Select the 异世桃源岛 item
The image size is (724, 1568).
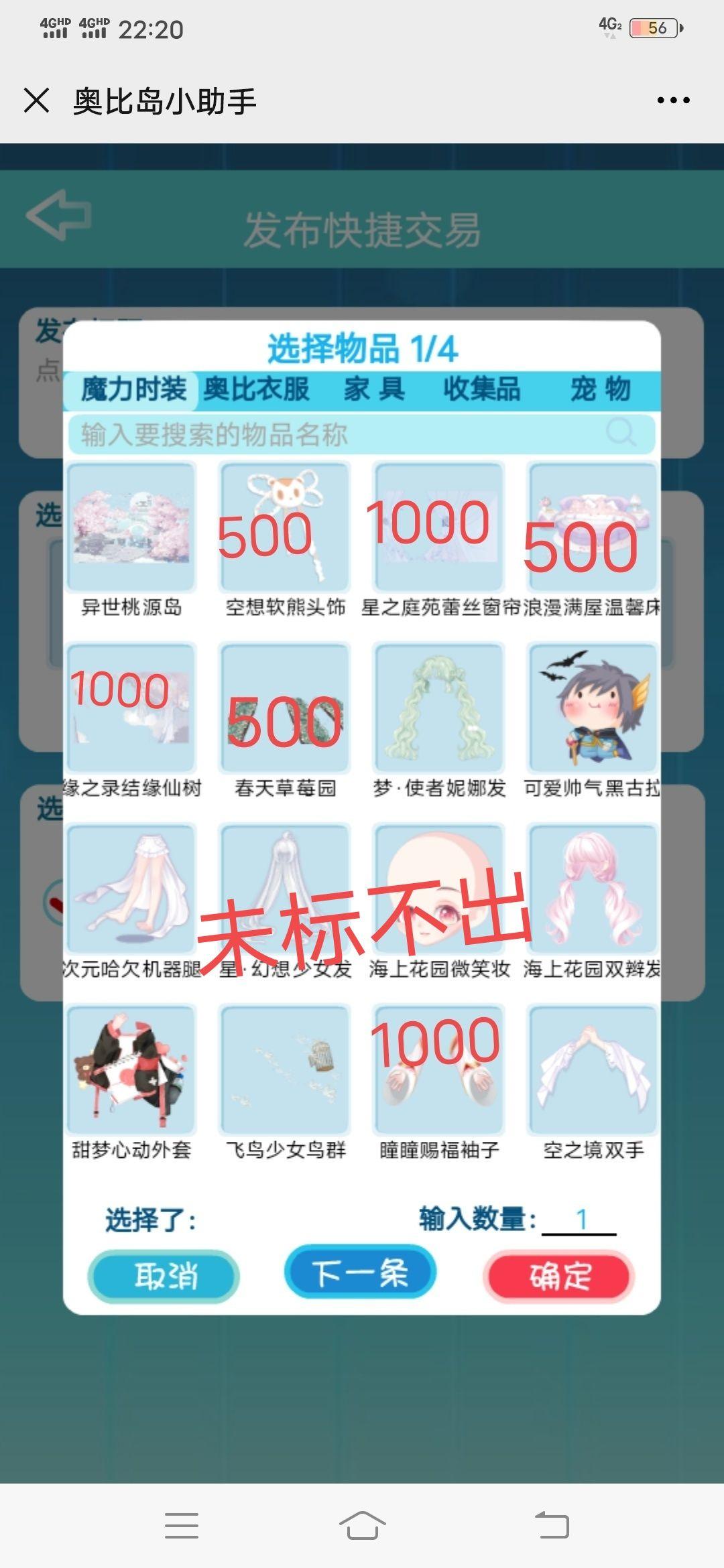click(x=131, y=528)
